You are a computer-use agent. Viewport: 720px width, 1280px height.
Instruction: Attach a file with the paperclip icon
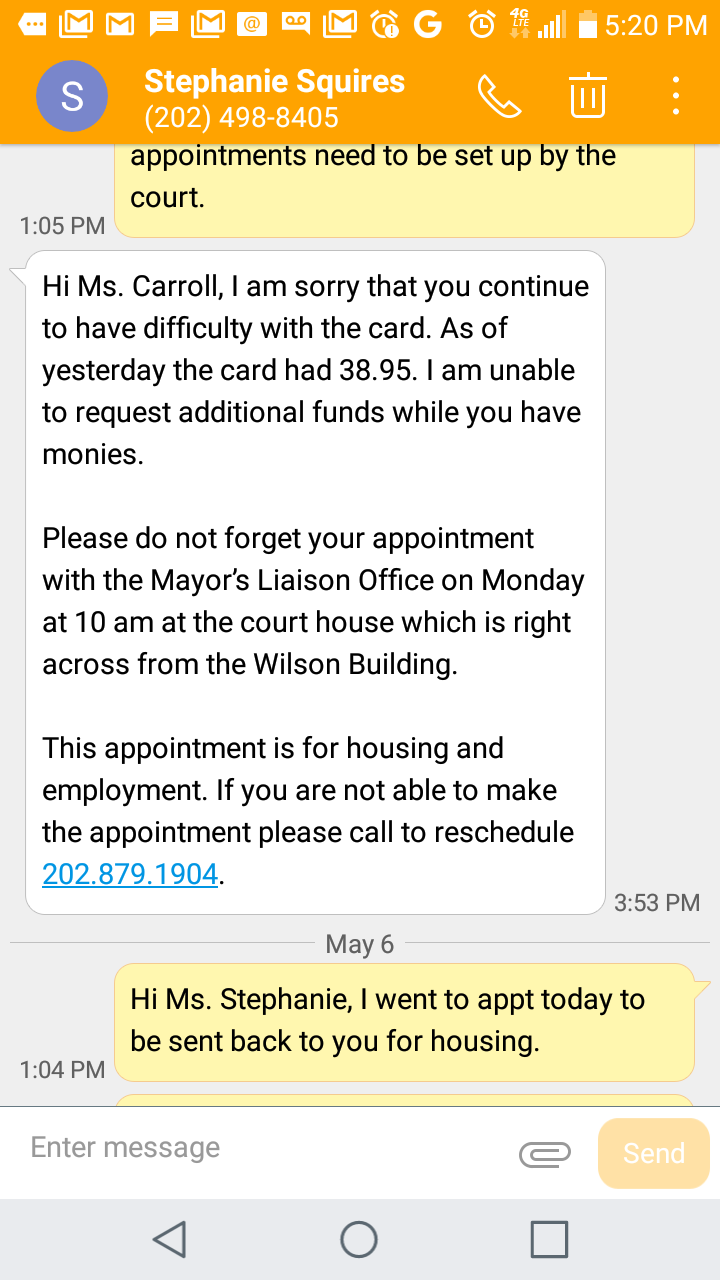click(x=545, y=1154)
